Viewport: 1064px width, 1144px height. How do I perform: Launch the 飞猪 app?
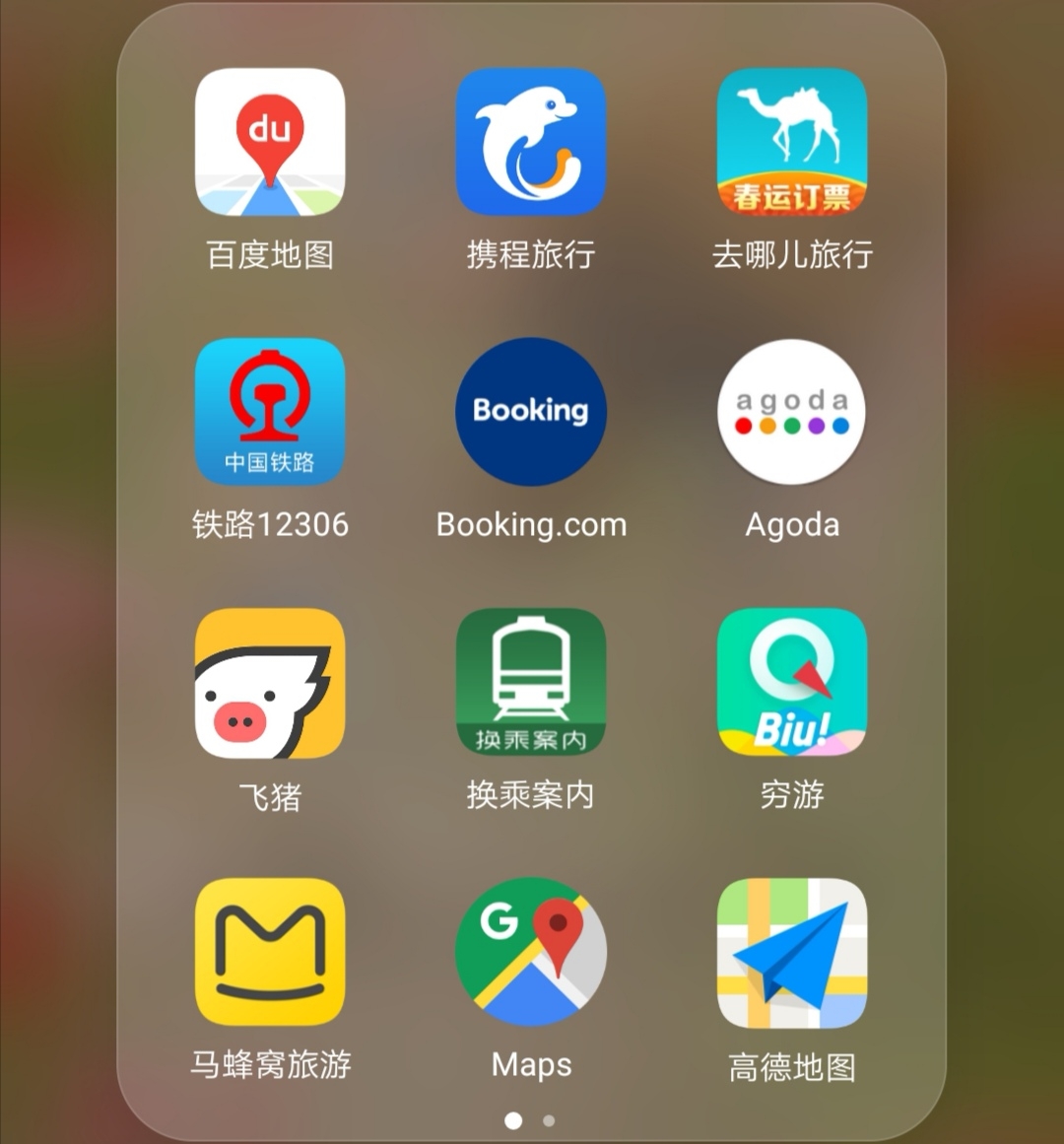tap(270, 683)
